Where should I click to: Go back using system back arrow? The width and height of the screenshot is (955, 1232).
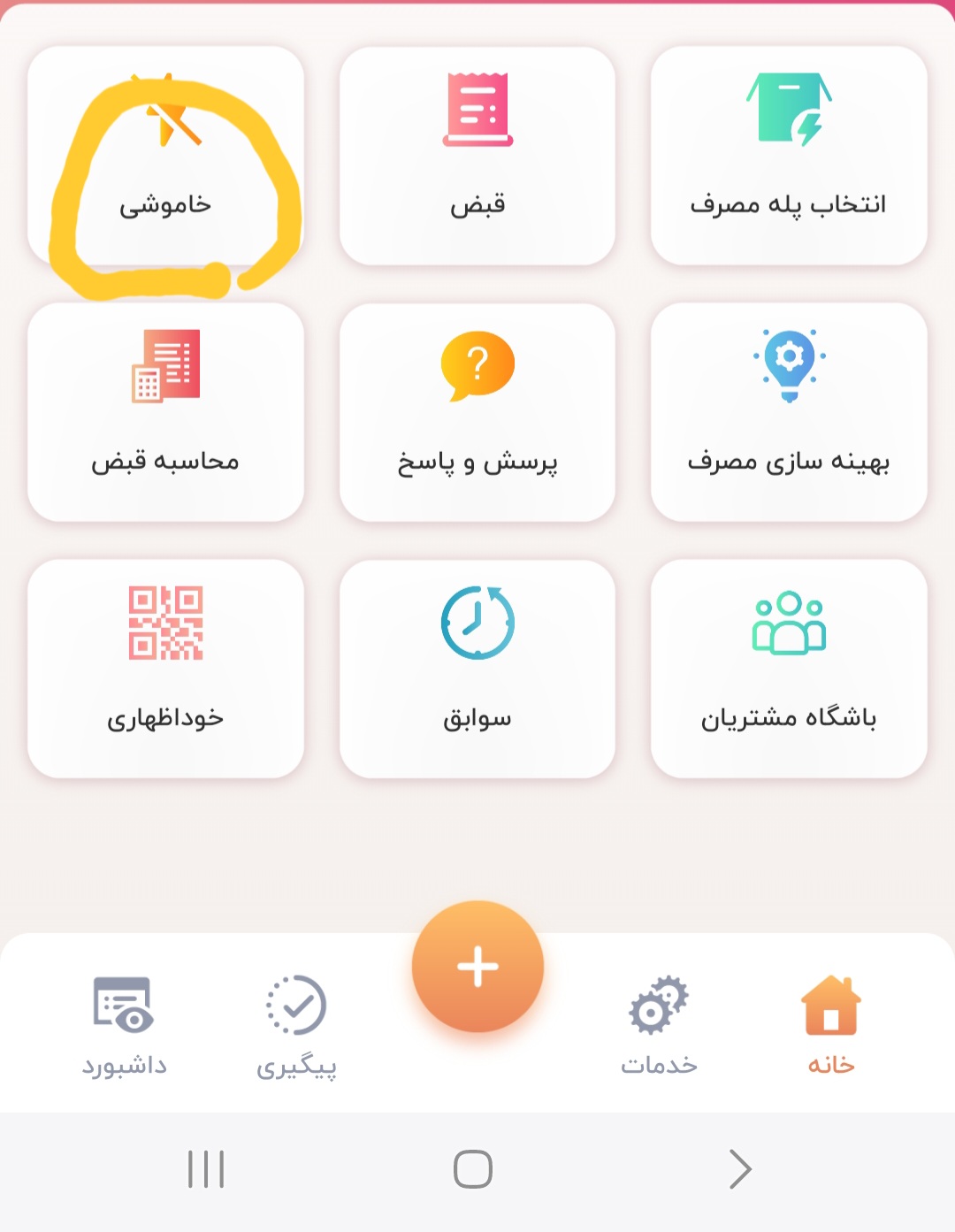740,1169
